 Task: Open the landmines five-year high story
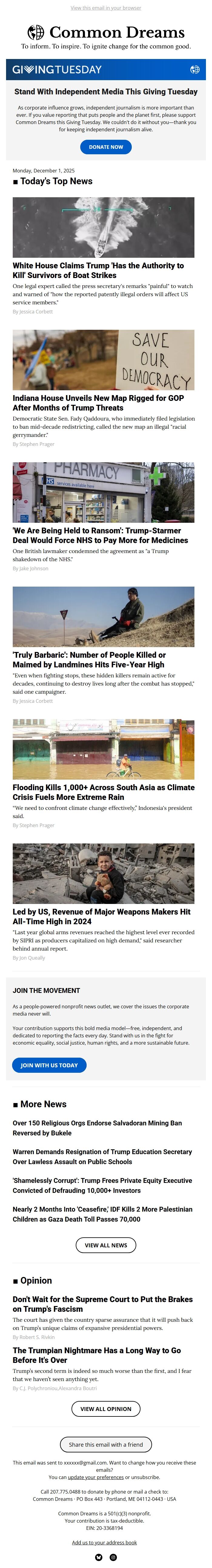pyautogui.click(x=89, y=660)
